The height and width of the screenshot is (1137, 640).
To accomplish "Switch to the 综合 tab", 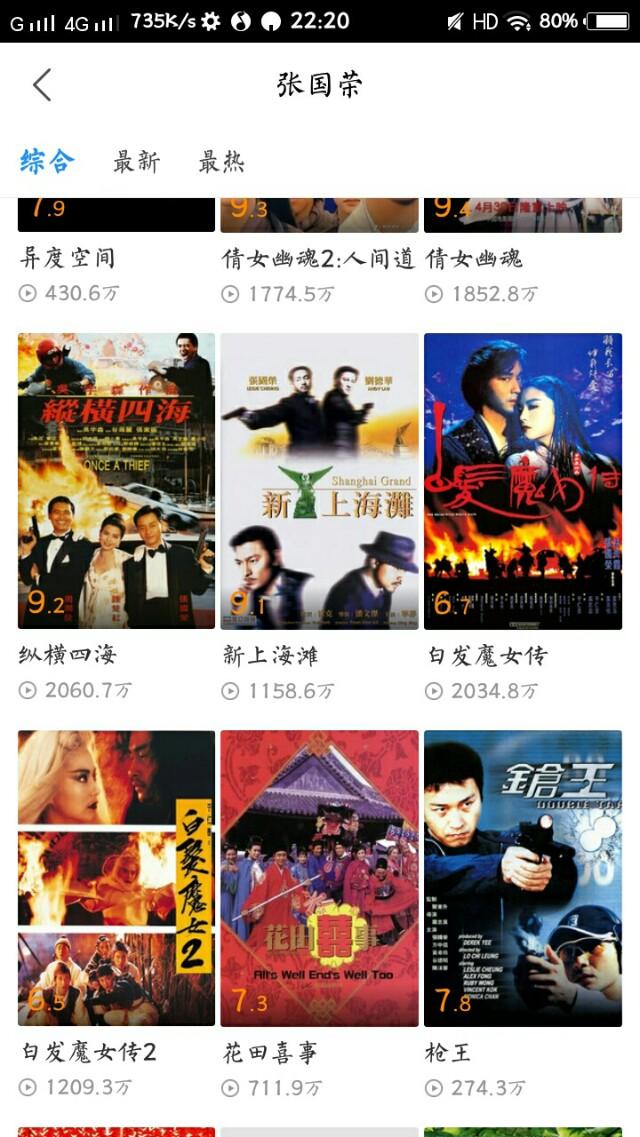I will coord(47,161).
